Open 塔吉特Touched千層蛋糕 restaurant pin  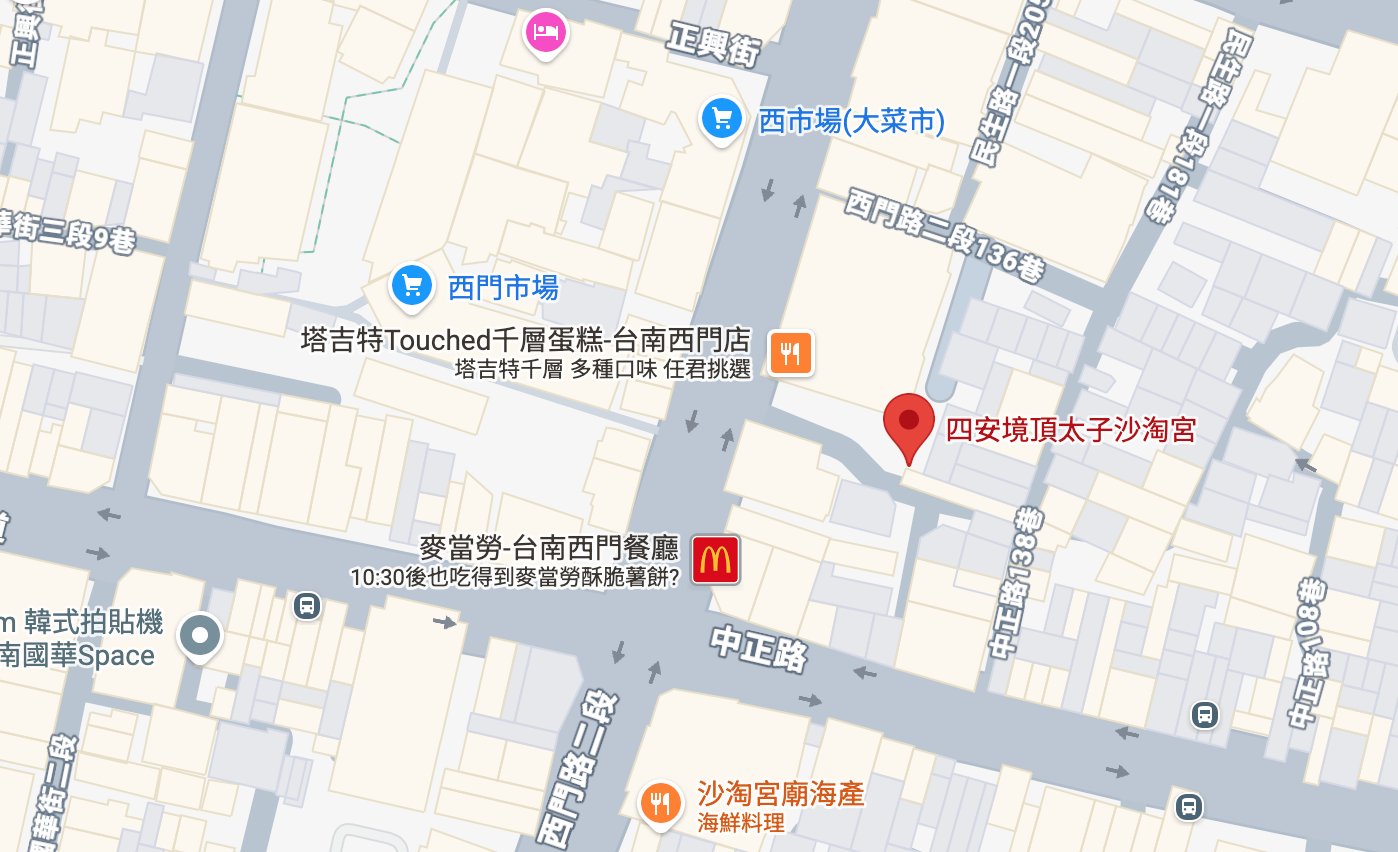(x=790, y=353)
